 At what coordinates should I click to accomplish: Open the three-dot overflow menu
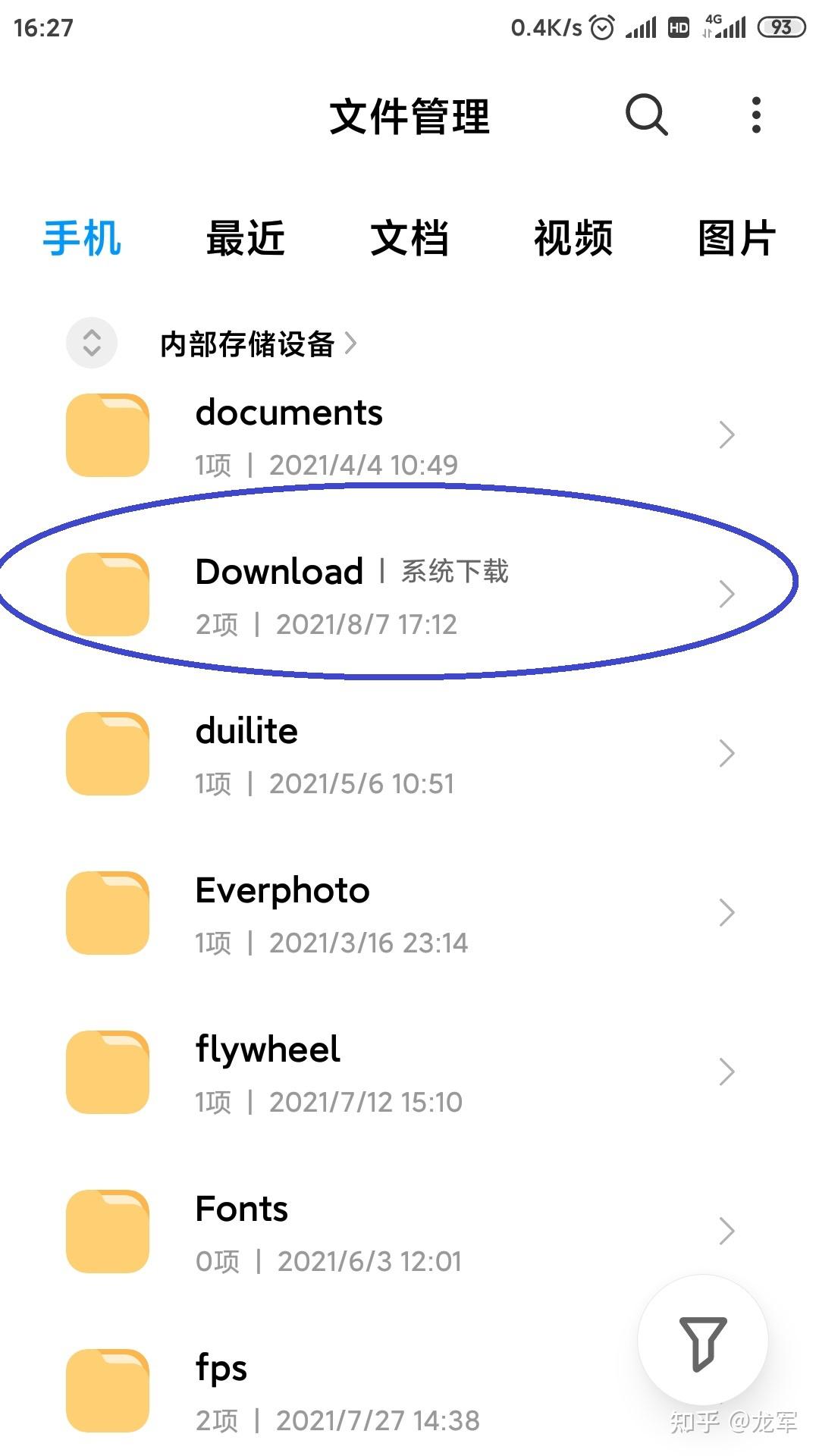point(755,115)
